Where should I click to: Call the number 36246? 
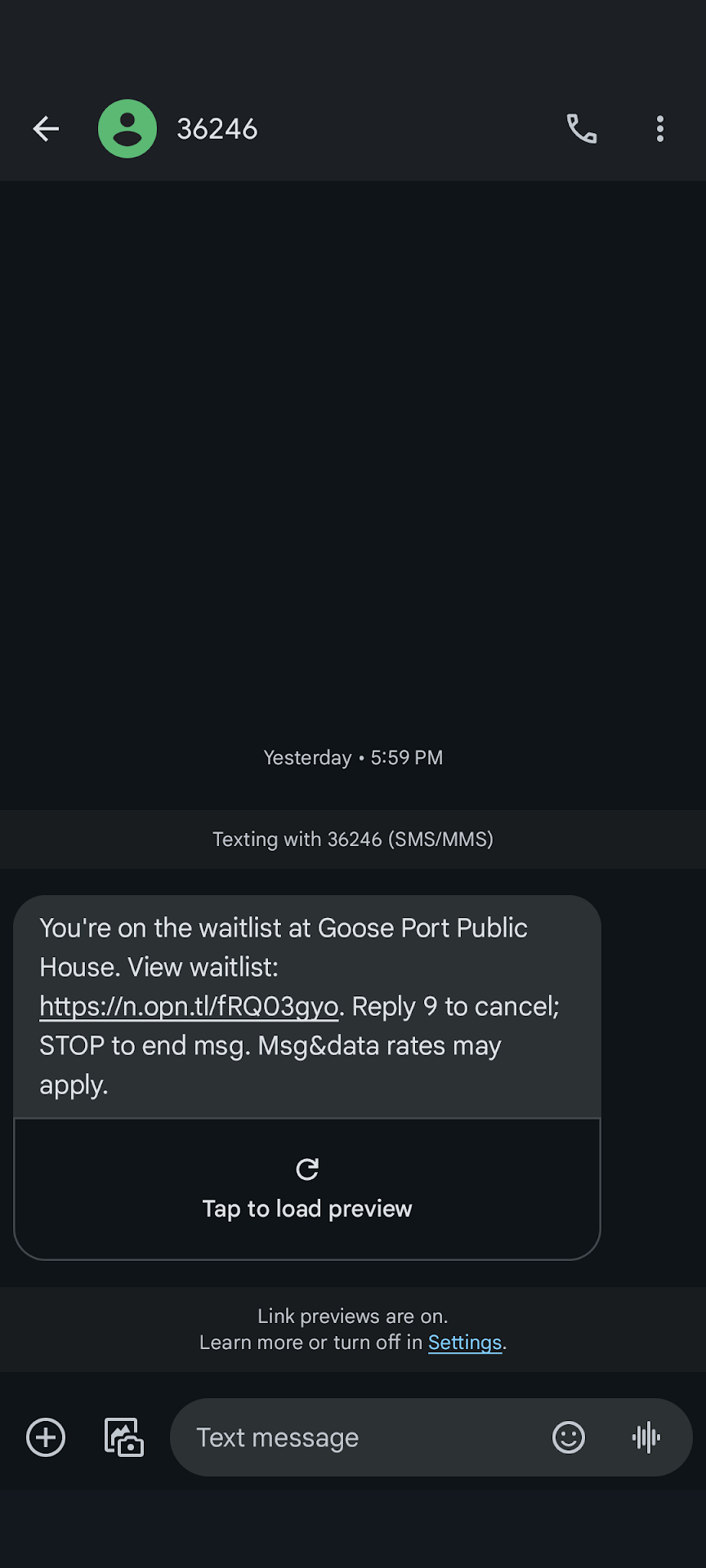coord(581,129)
